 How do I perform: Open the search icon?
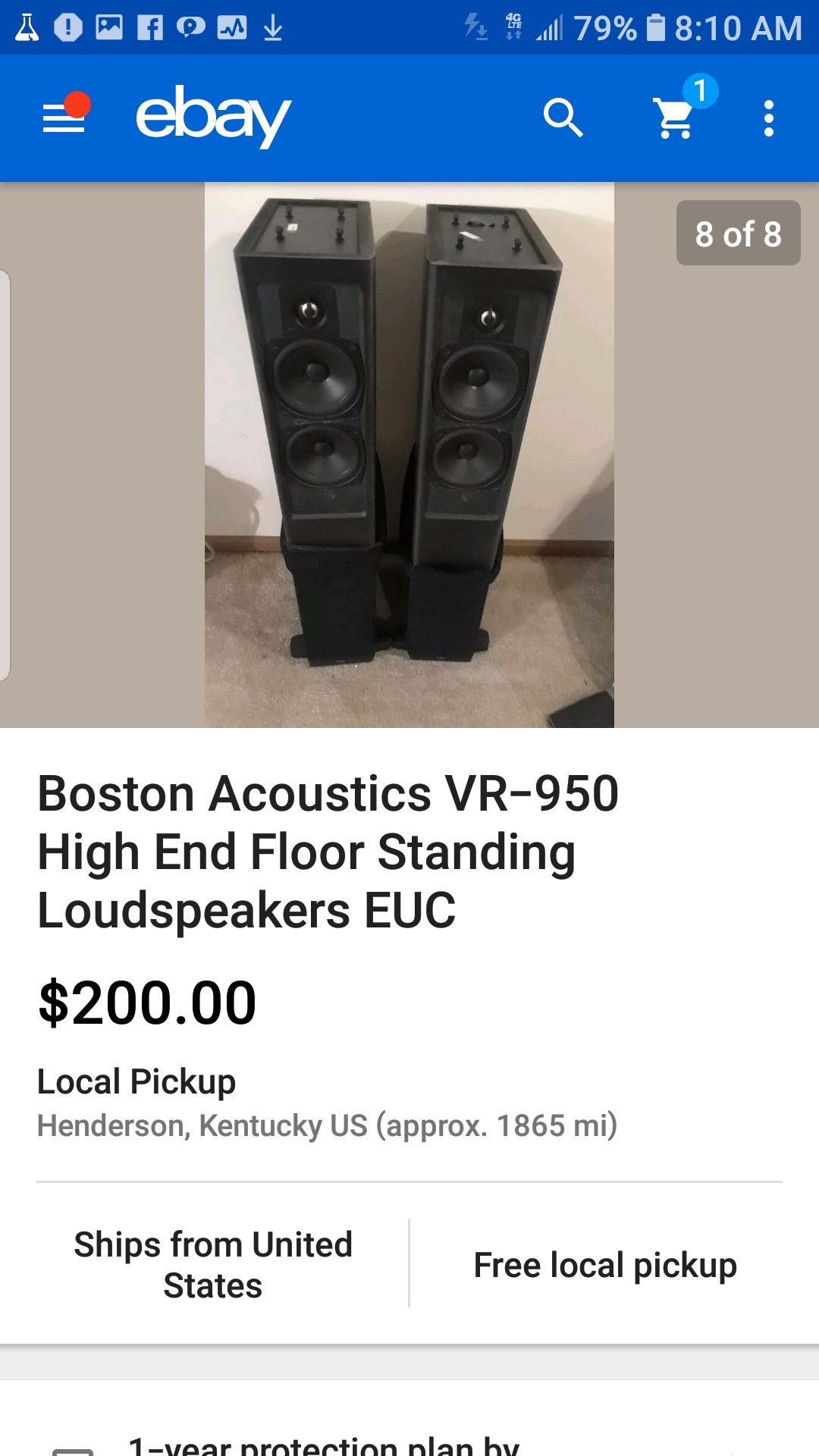563,118
